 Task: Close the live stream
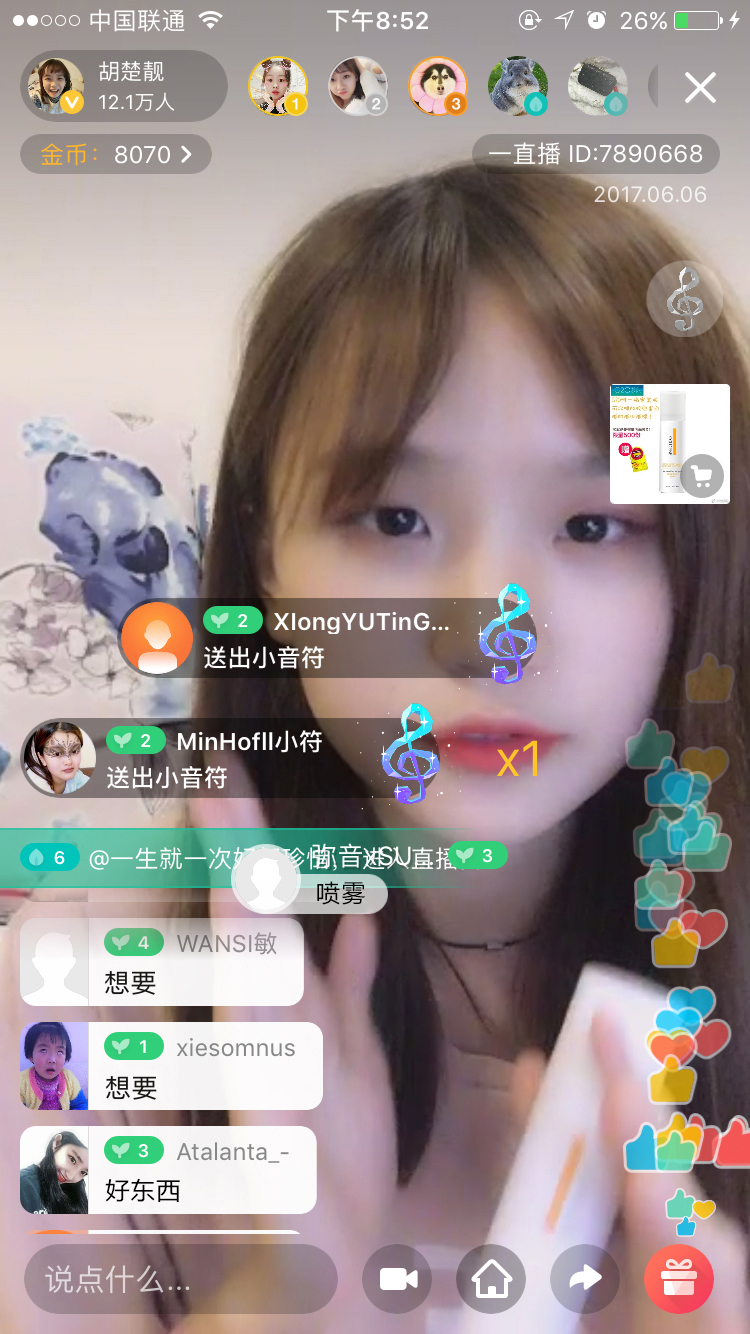click(x=700, y=88)
